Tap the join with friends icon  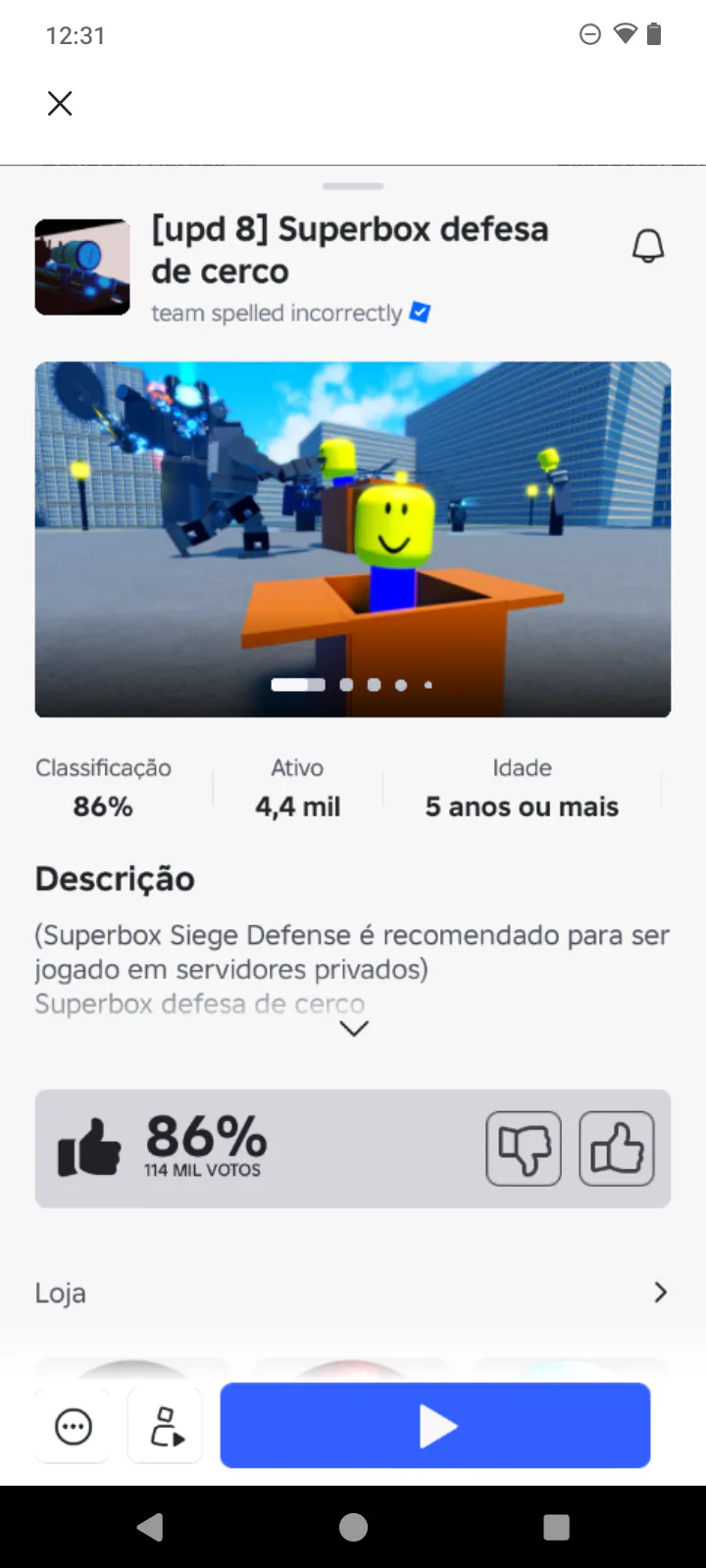point(166,1426)
